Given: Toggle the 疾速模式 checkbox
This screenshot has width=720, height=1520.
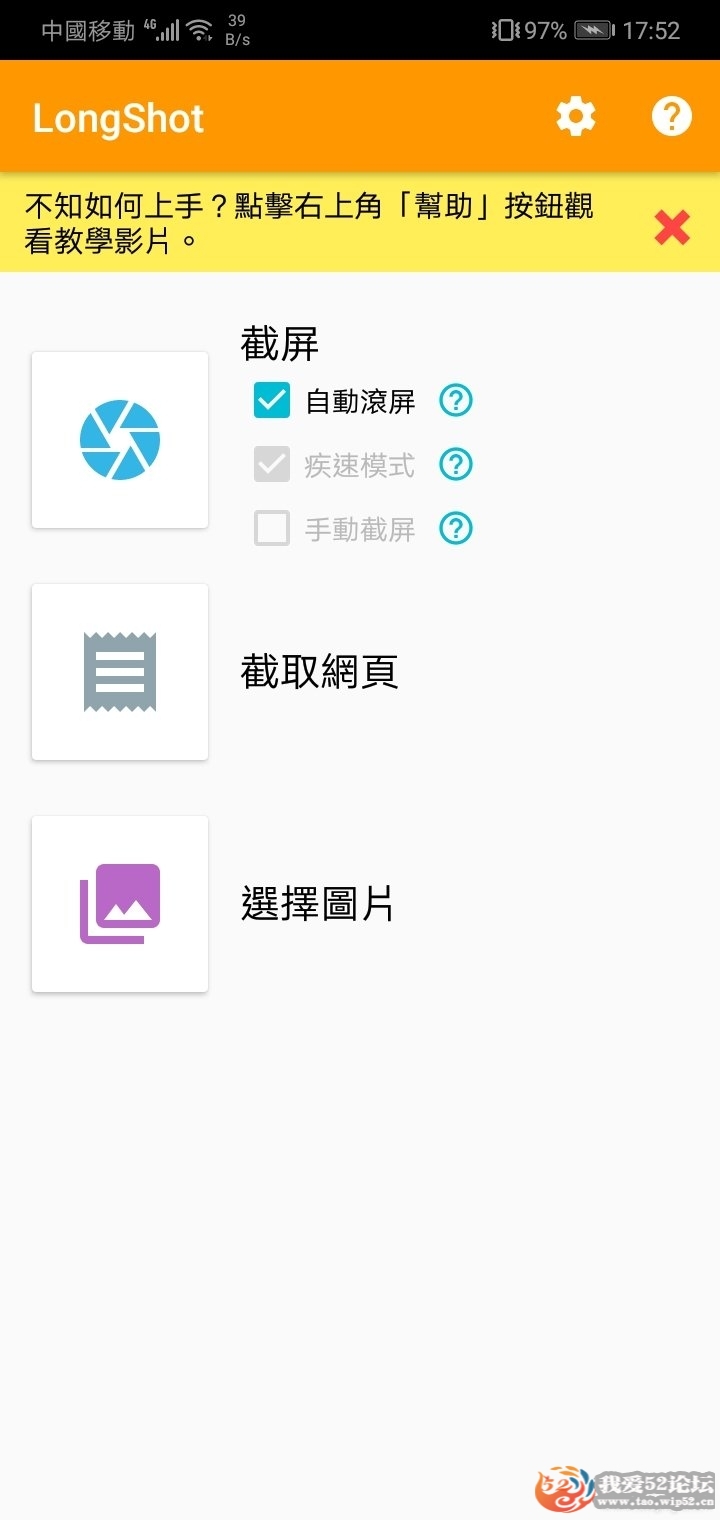Looking at the screenshot, I should tap(272, 465).
